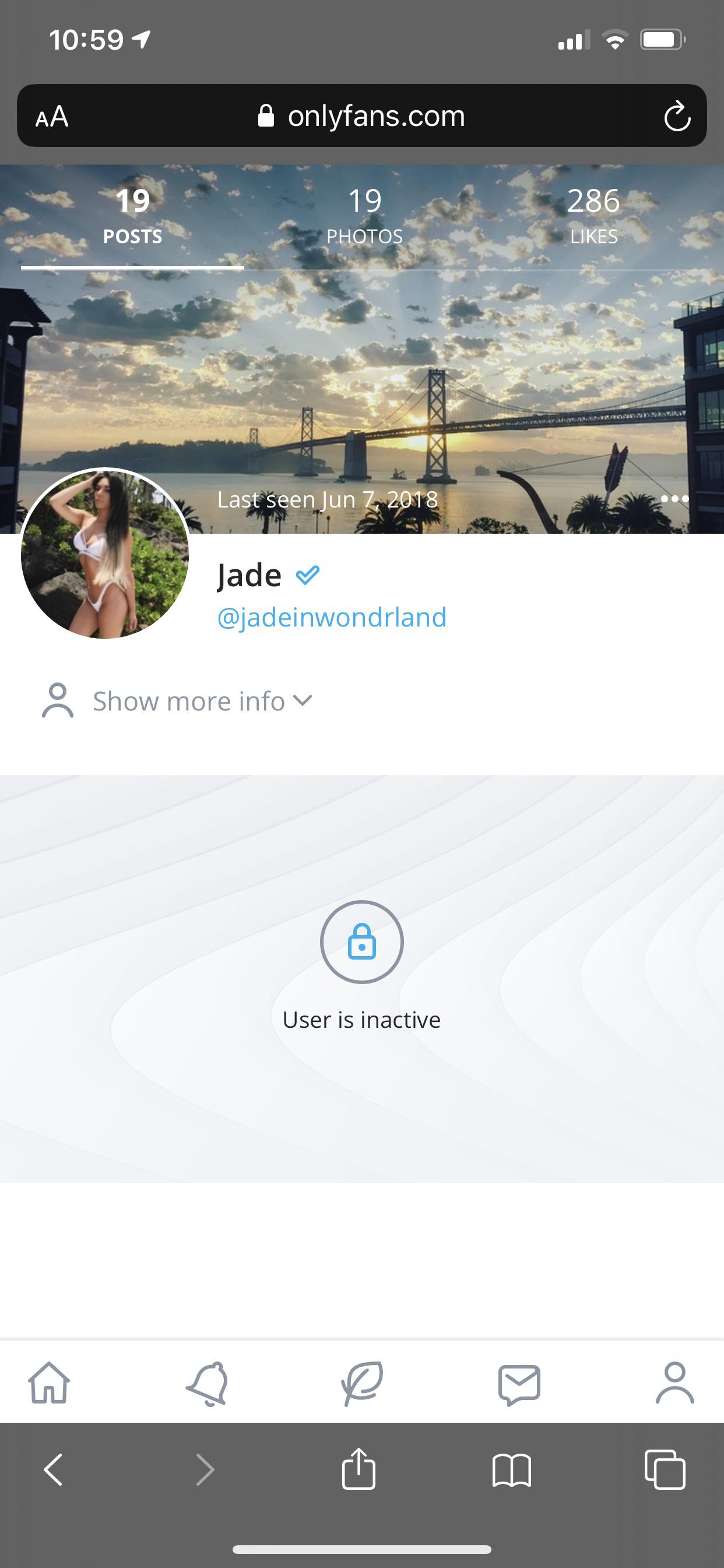This screenshot has width=724, height=1568.
Task: Open the account profile tab
Action: coord(674,1383)
